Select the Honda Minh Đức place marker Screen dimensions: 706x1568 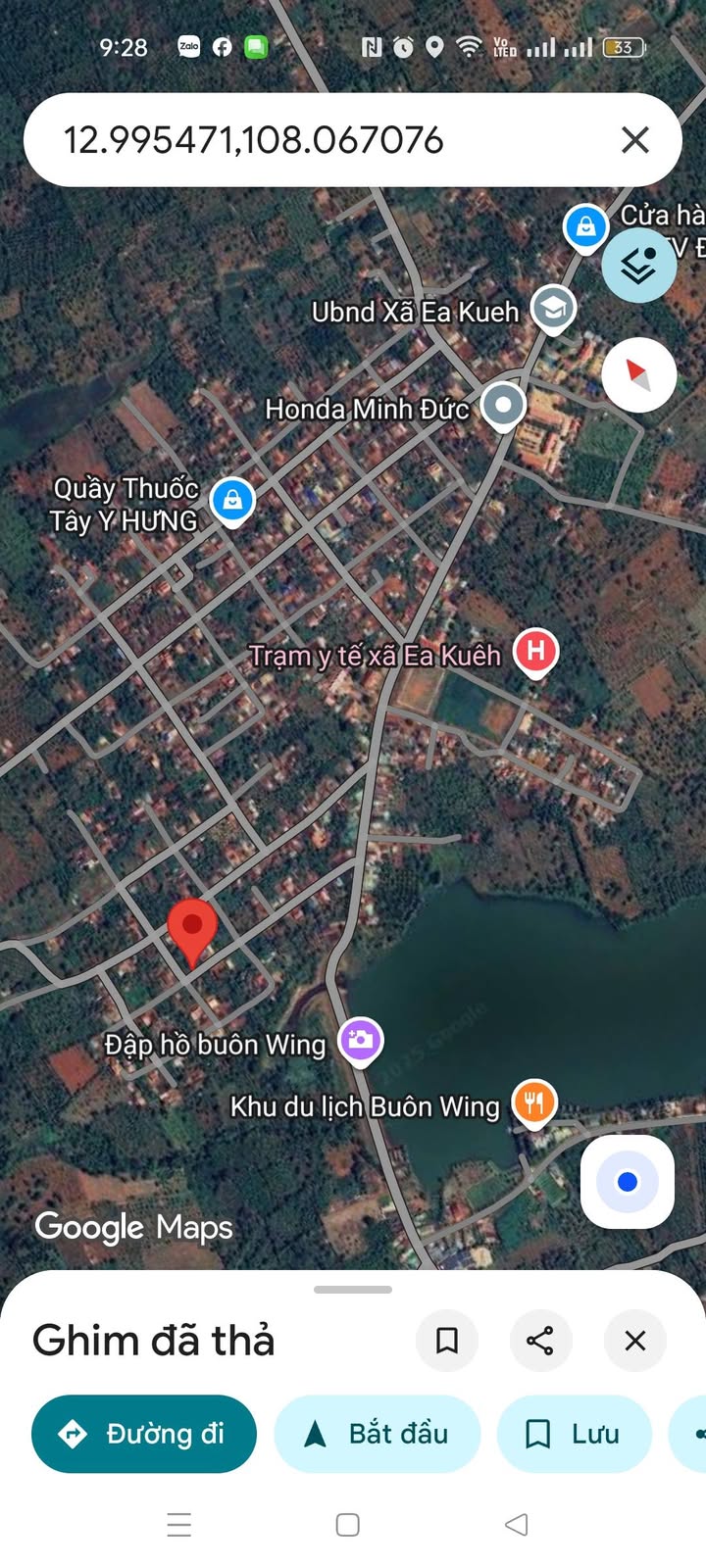tap(504, 405)
